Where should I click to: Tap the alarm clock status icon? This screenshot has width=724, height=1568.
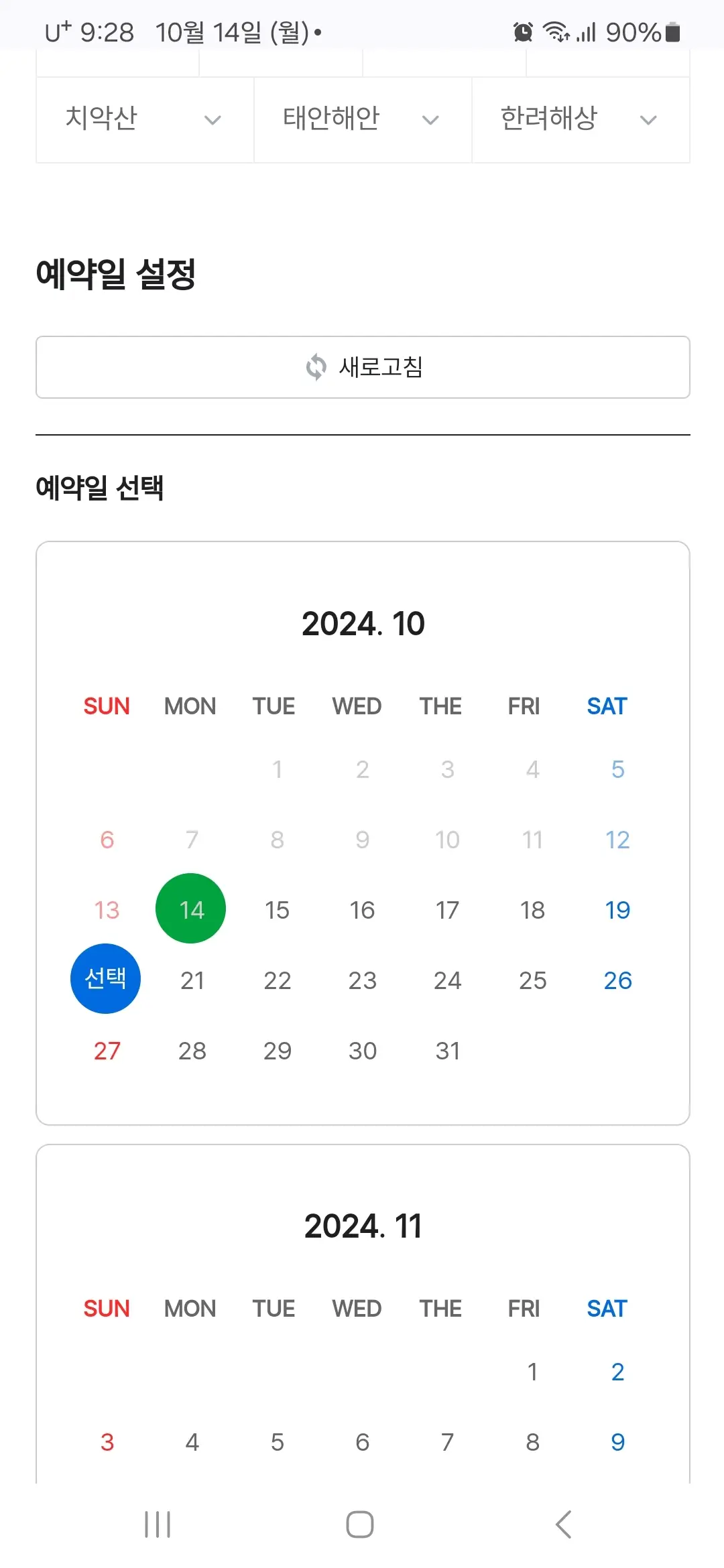click(522, 30)
